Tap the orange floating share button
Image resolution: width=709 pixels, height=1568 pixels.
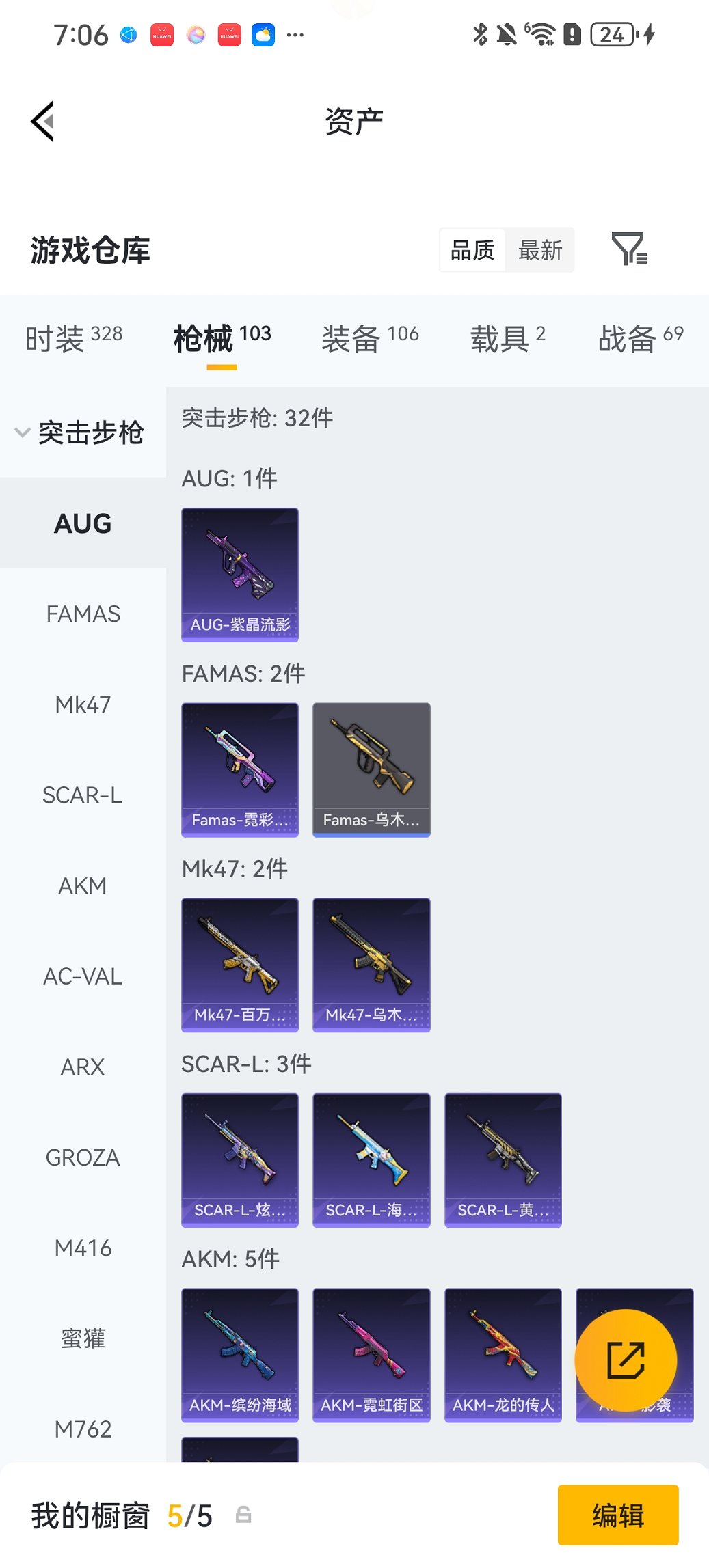(x=626, y=1360)
